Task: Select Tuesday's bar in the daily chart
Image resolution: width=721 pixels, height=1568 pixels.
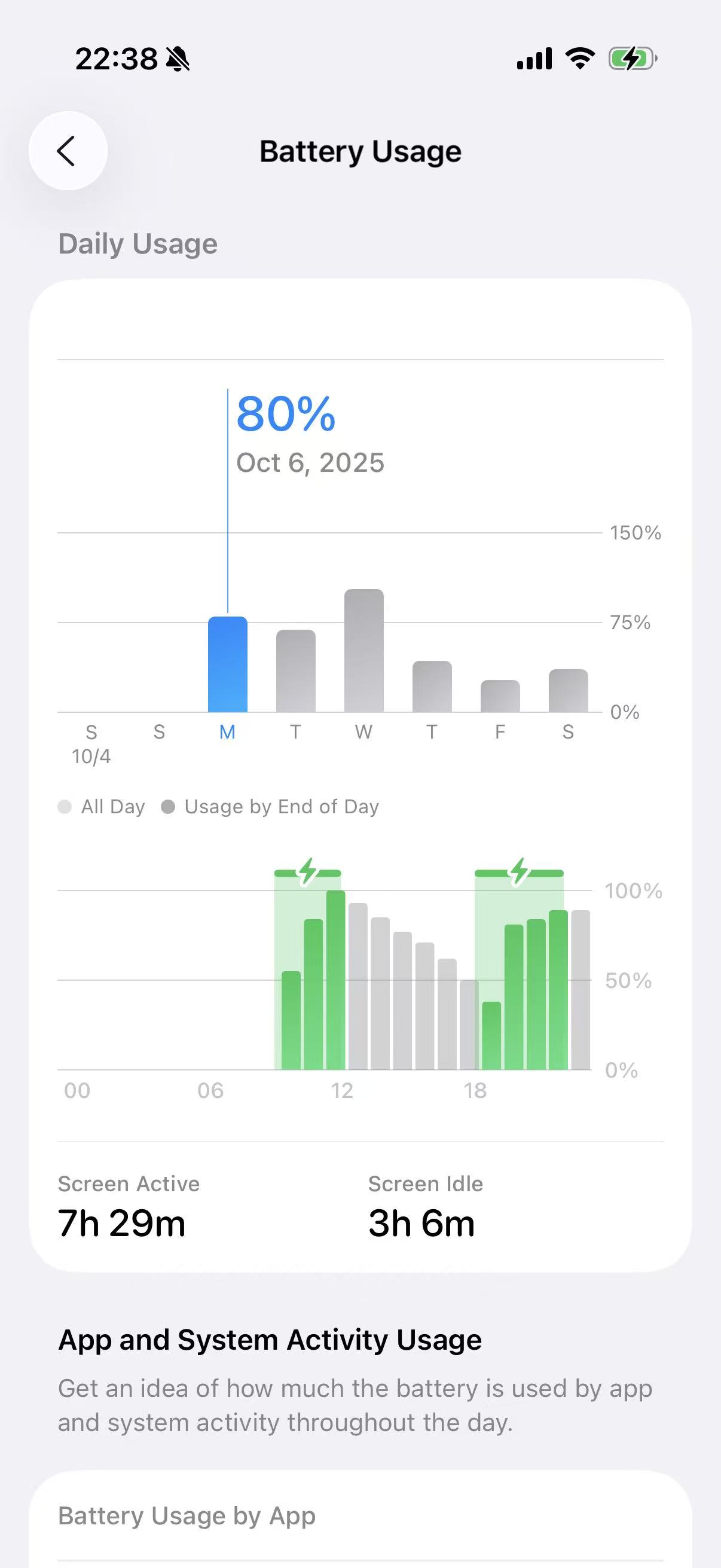Action: pyautogui.click(x=296, y=671)
